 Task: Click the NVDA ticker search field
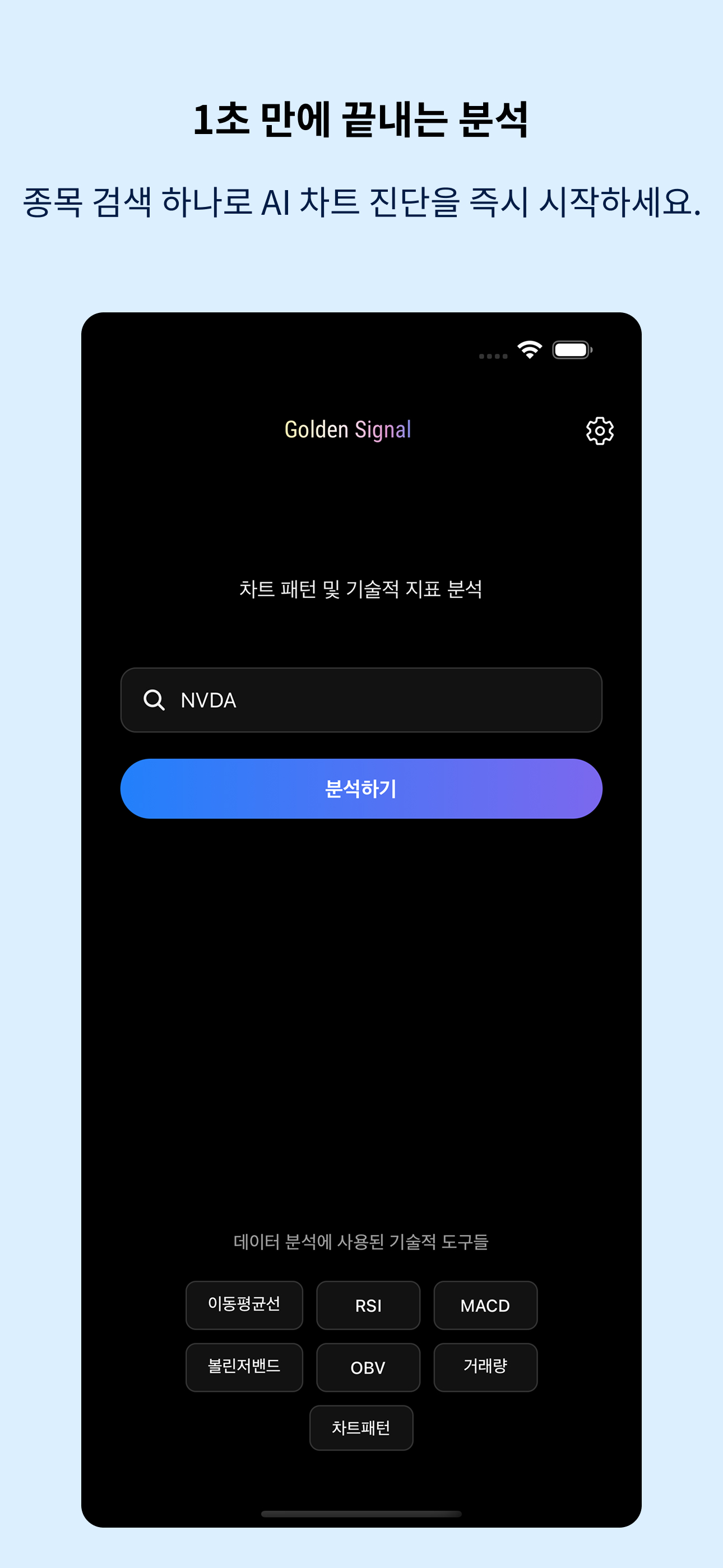coord(361,700)
